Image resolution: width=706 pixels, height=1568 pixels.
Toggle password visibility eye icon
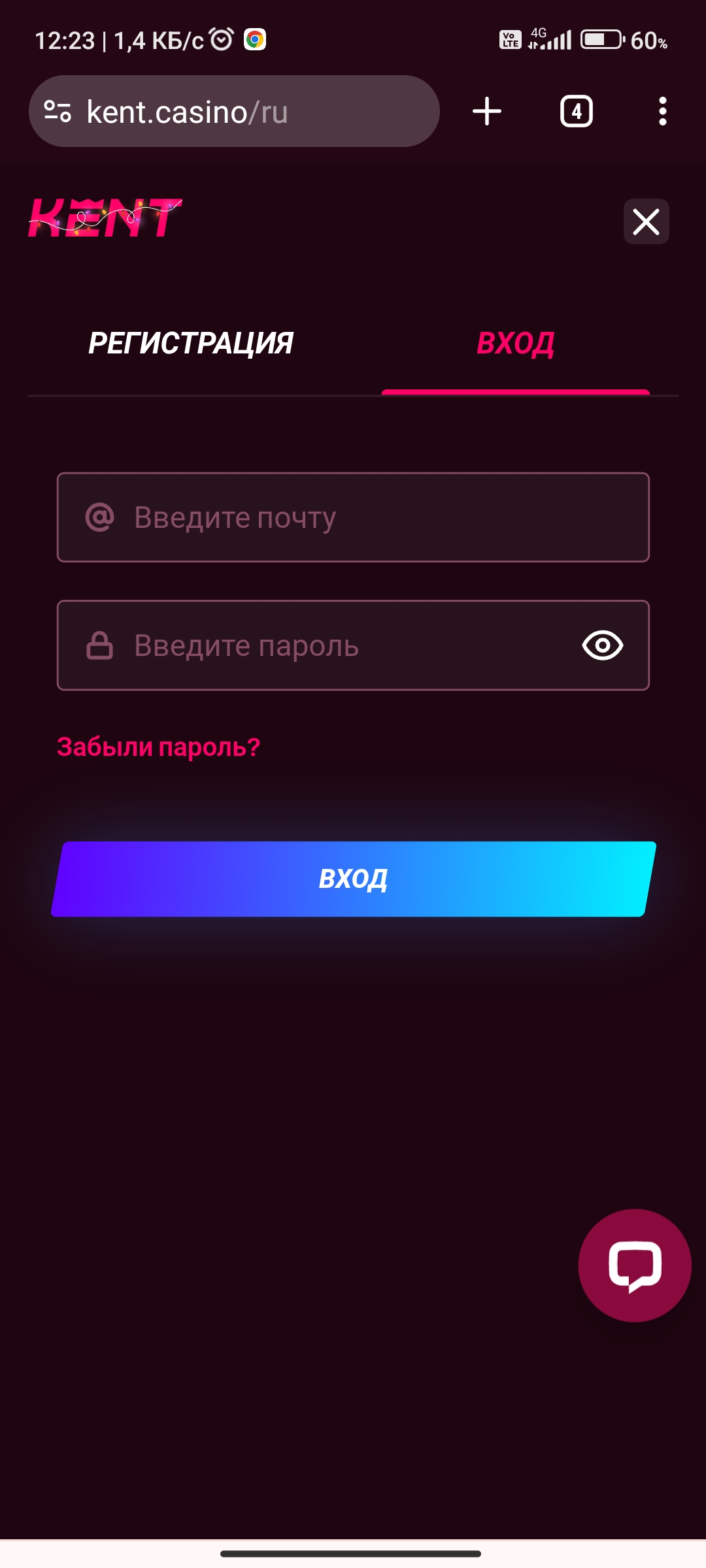[602, 645]
